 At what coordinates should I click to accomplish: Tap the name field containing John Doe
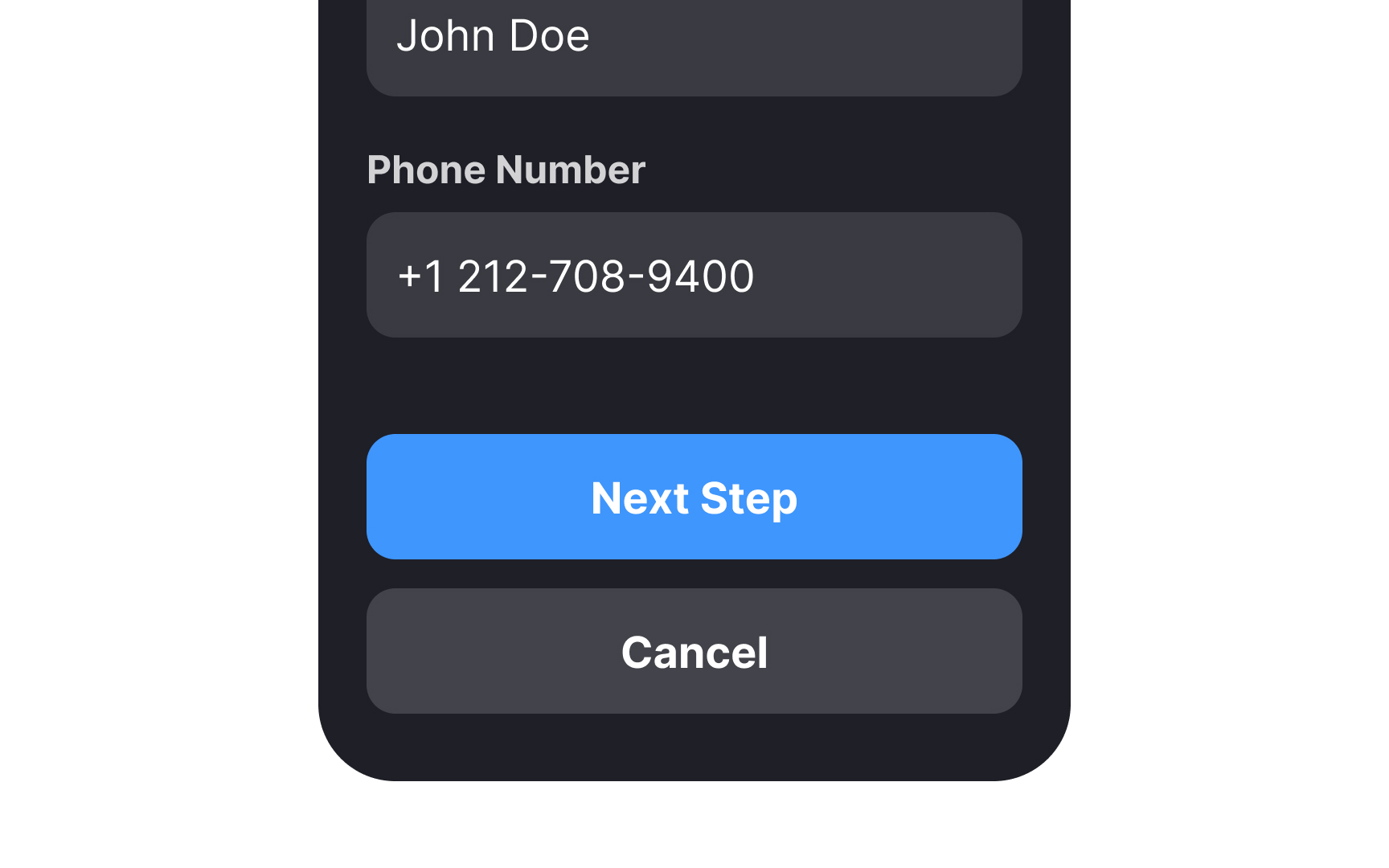[x=694, y=40]
